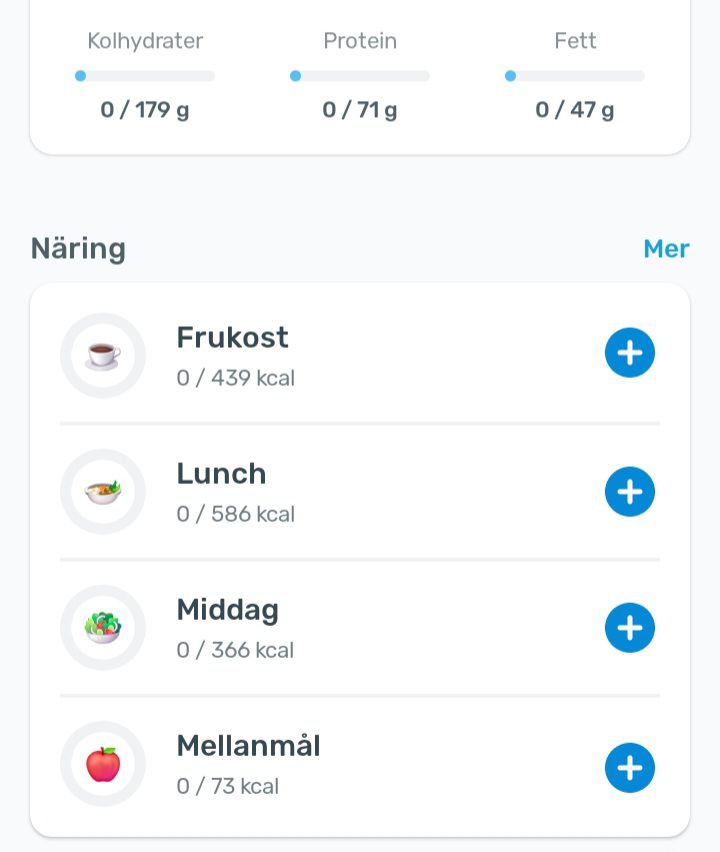Open the Mer link beside Näring

tap(666, 248)
